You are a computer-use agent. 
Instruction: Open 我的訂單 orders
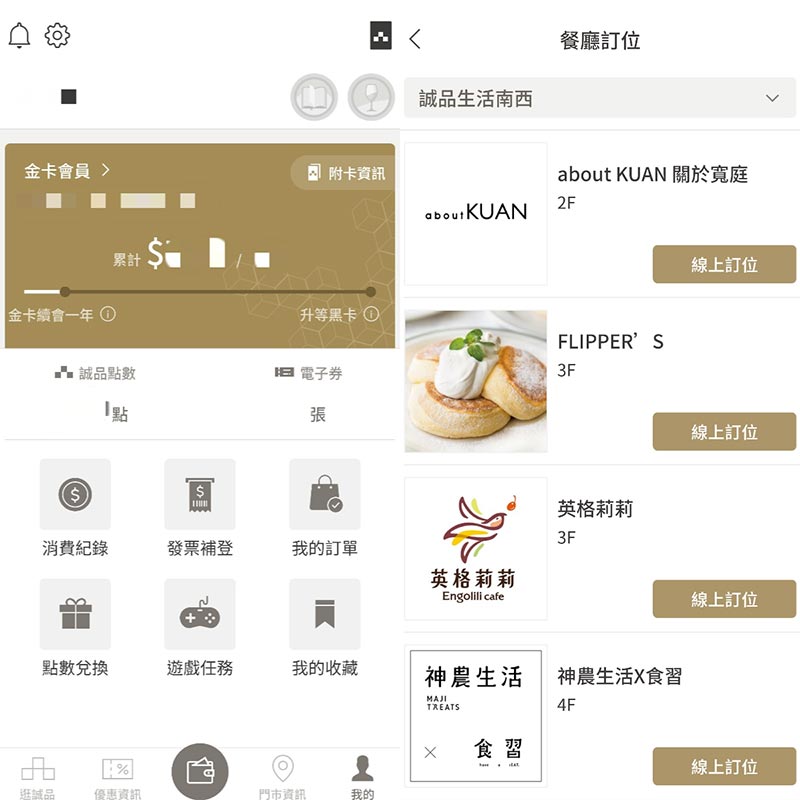[325, 507]
